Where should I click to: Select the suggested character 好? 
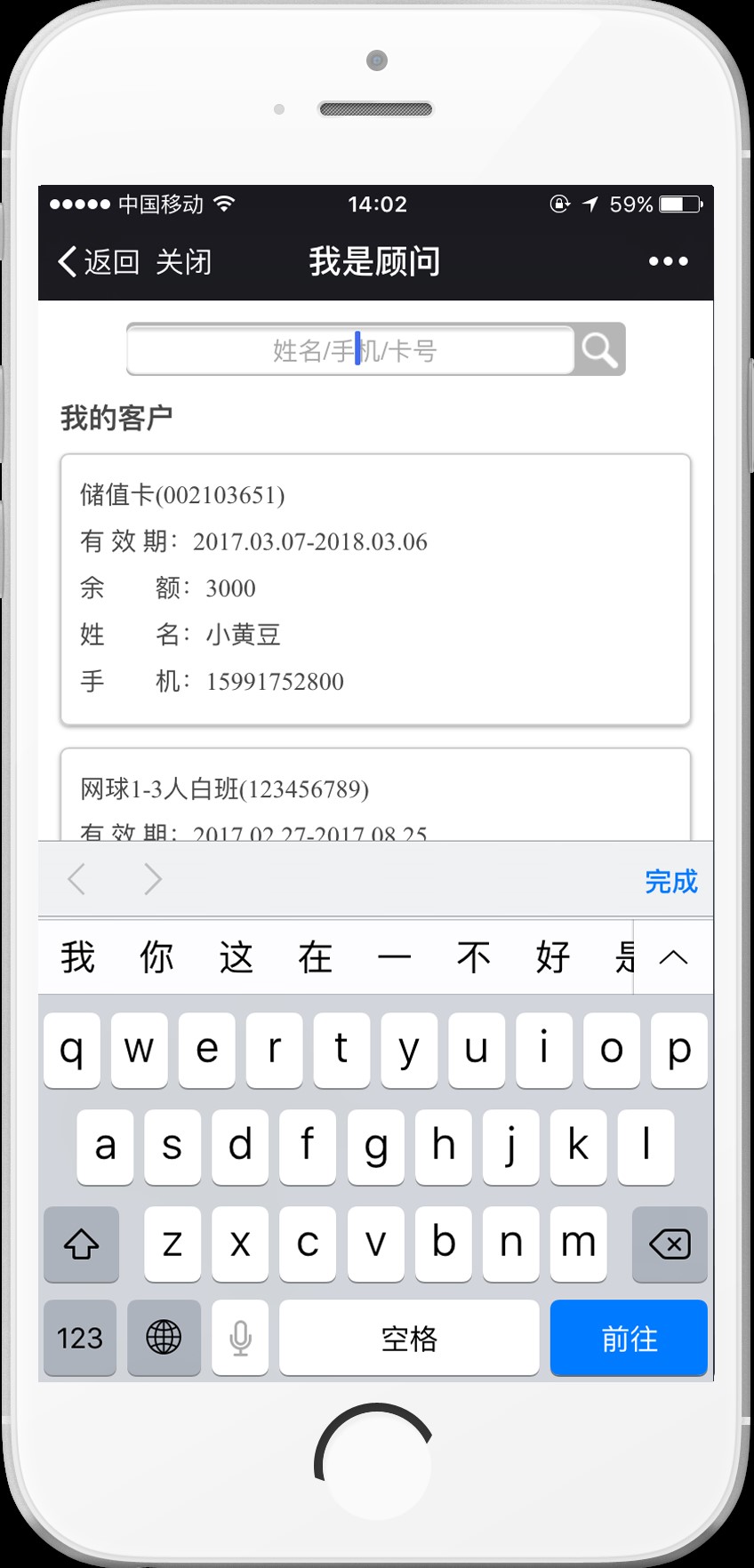(552, 957)
